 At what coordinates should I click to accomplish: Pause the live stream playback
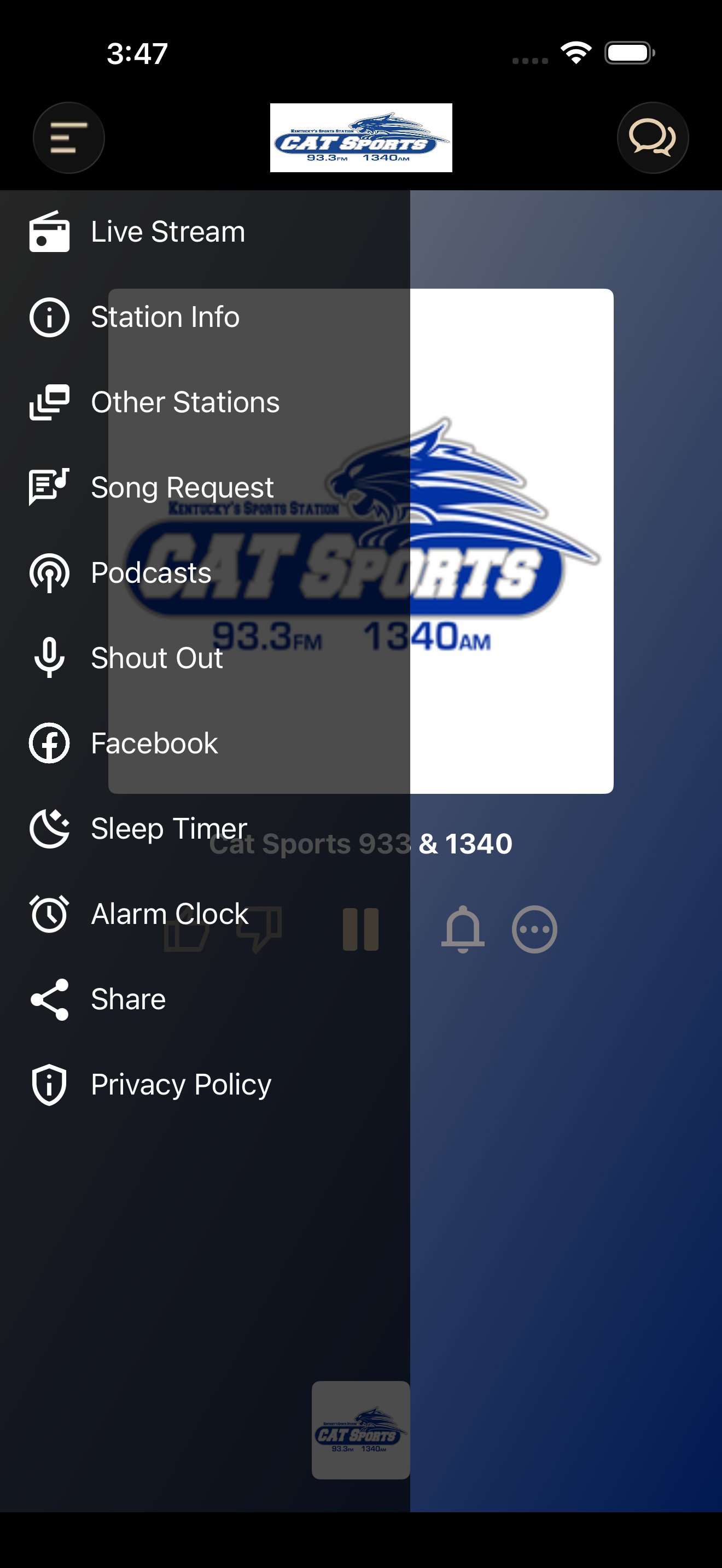tap(361, 929)
